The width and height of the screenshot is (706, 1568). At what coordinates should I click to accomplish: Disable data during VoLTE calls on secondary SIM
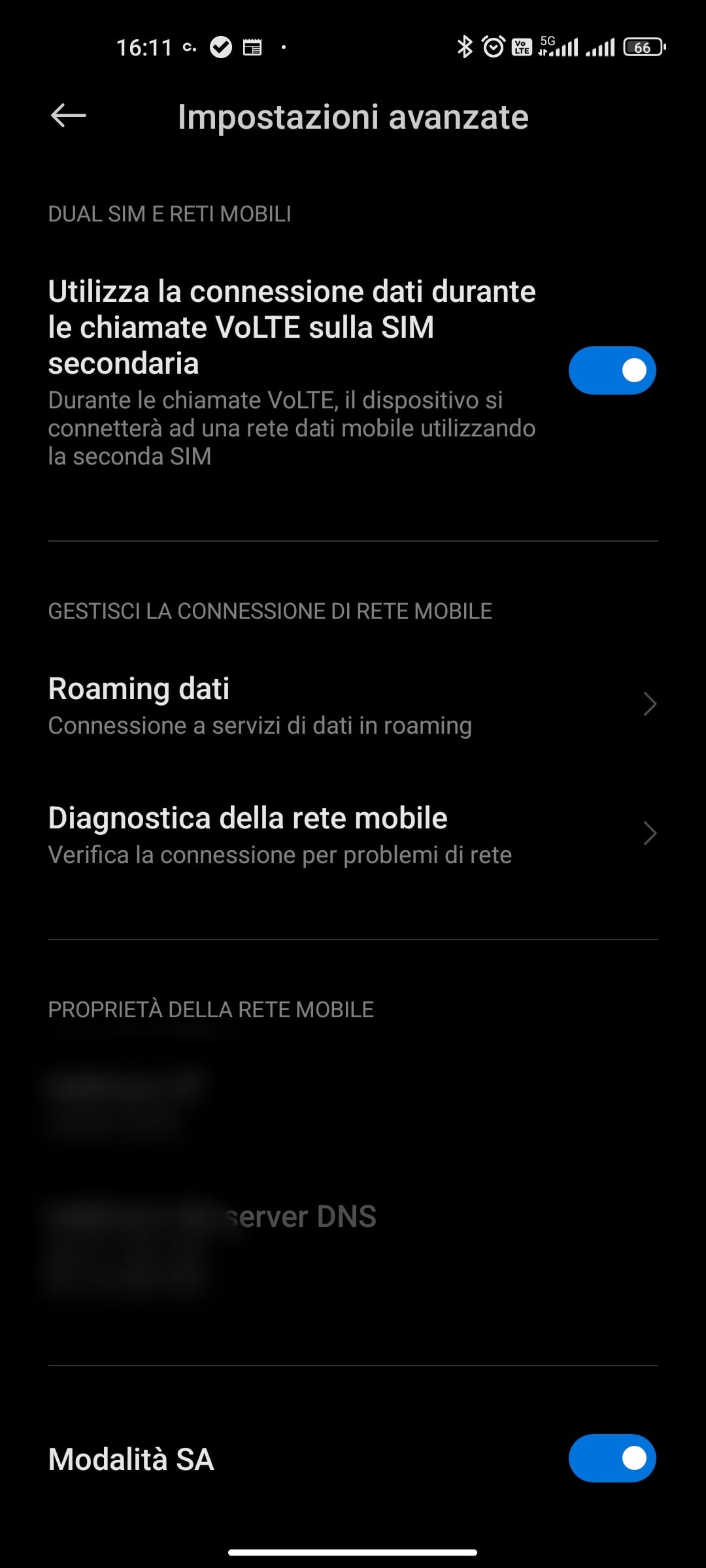(612, 370)
